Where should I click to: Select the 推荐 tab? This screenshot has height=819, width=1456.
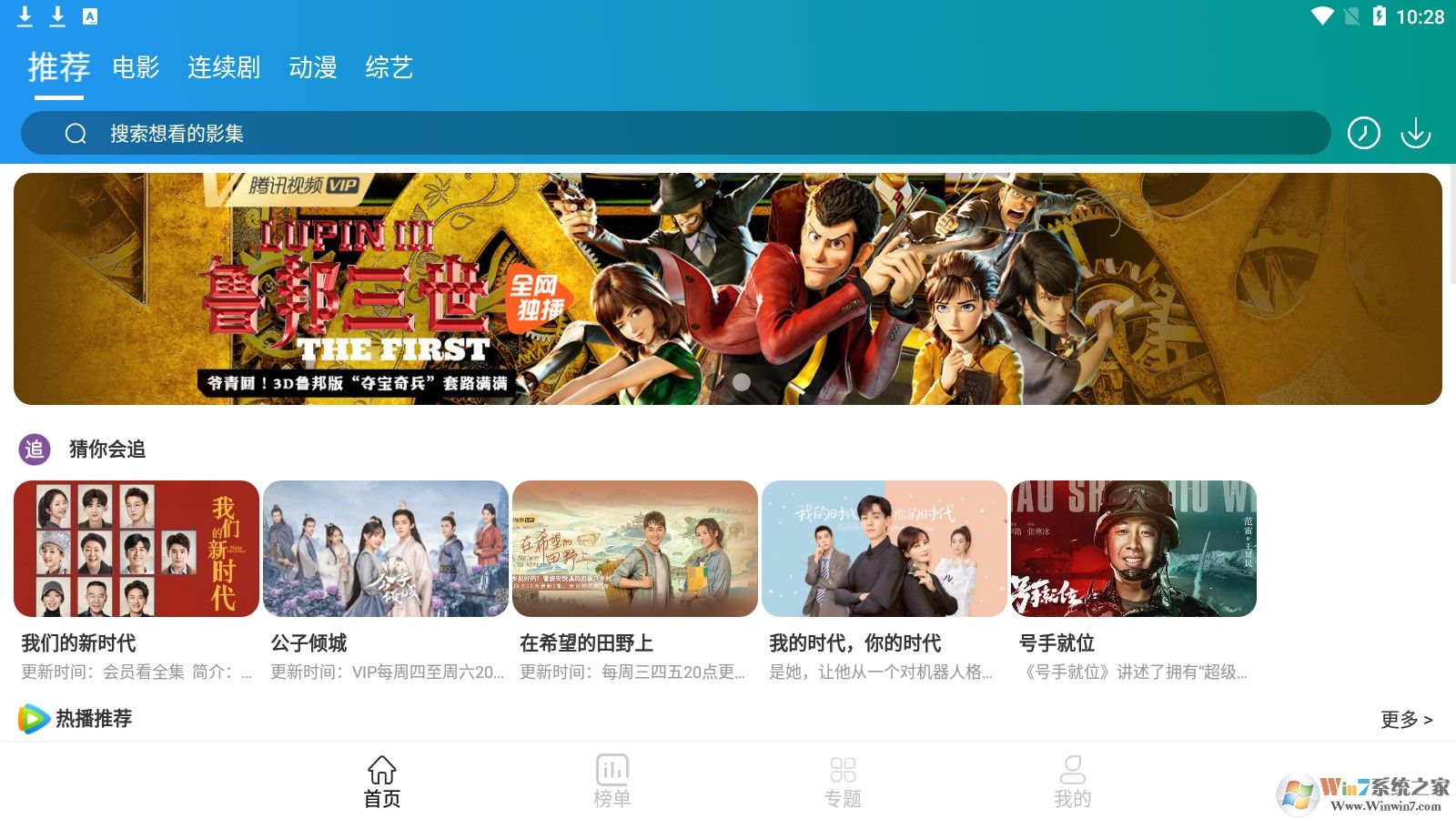(58, 67)
